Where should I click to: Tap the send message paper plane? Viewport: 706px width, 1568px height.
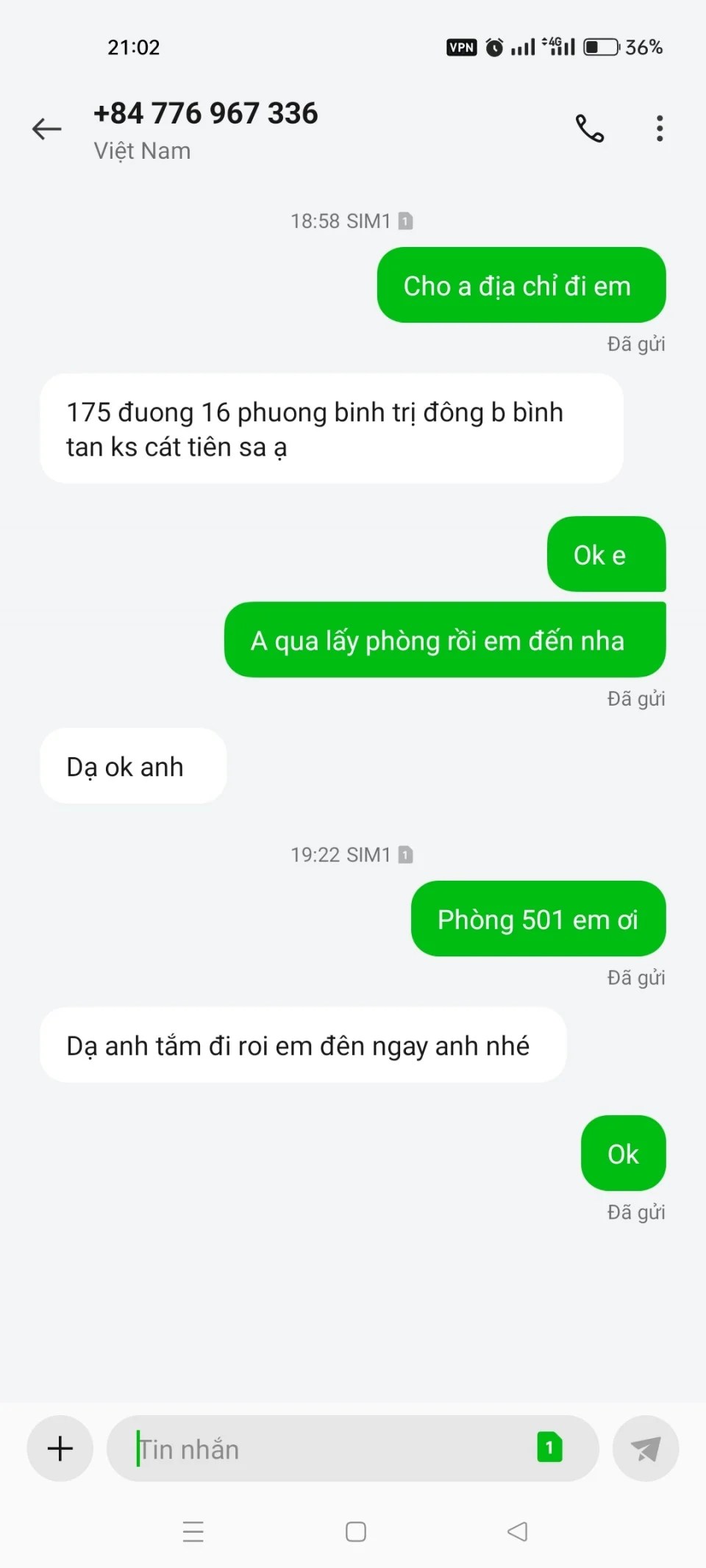tap(645, 1449)
